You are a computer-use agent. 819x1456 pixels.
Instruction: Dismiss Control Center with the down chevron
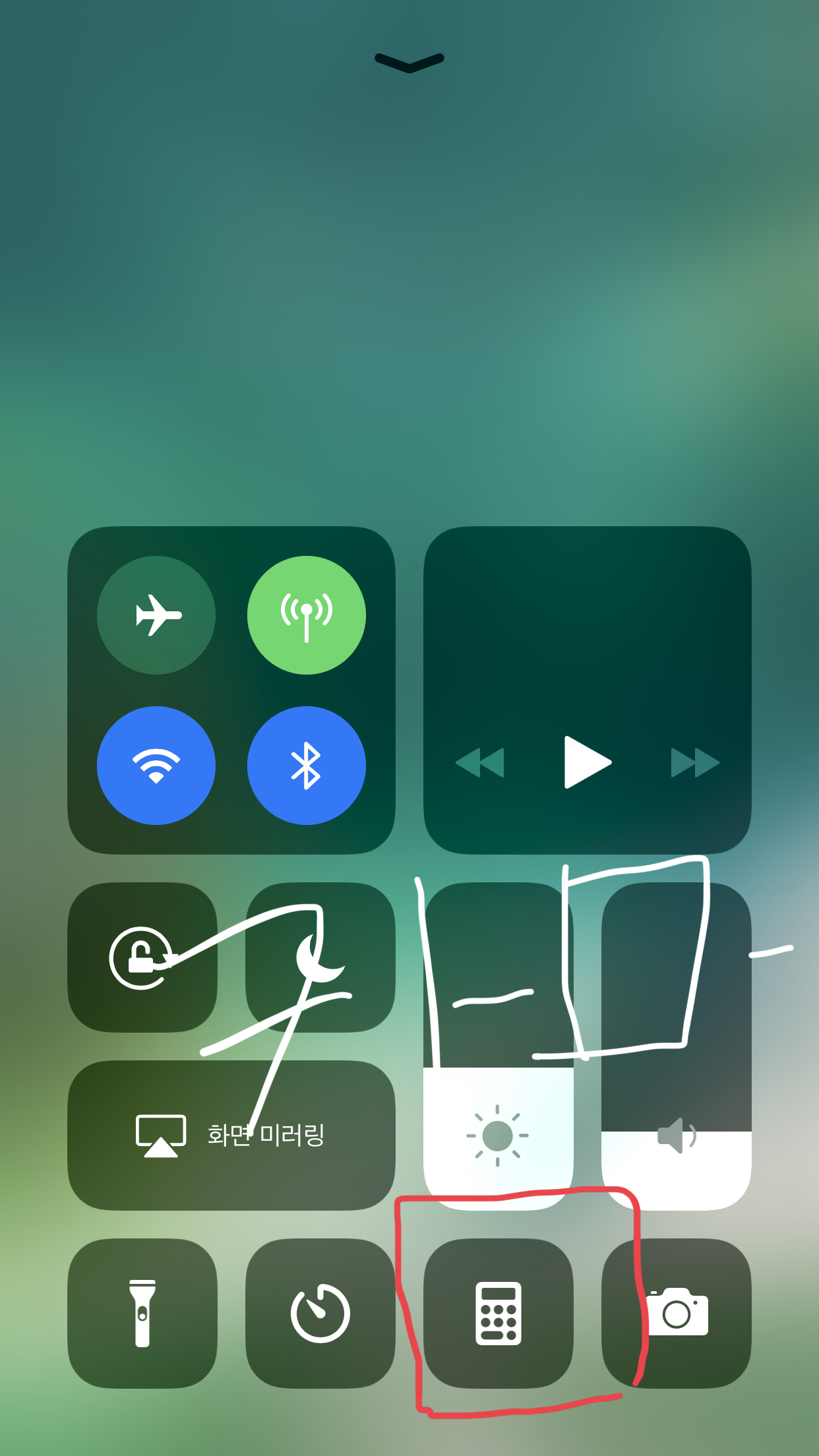click(x=409, y=62)
